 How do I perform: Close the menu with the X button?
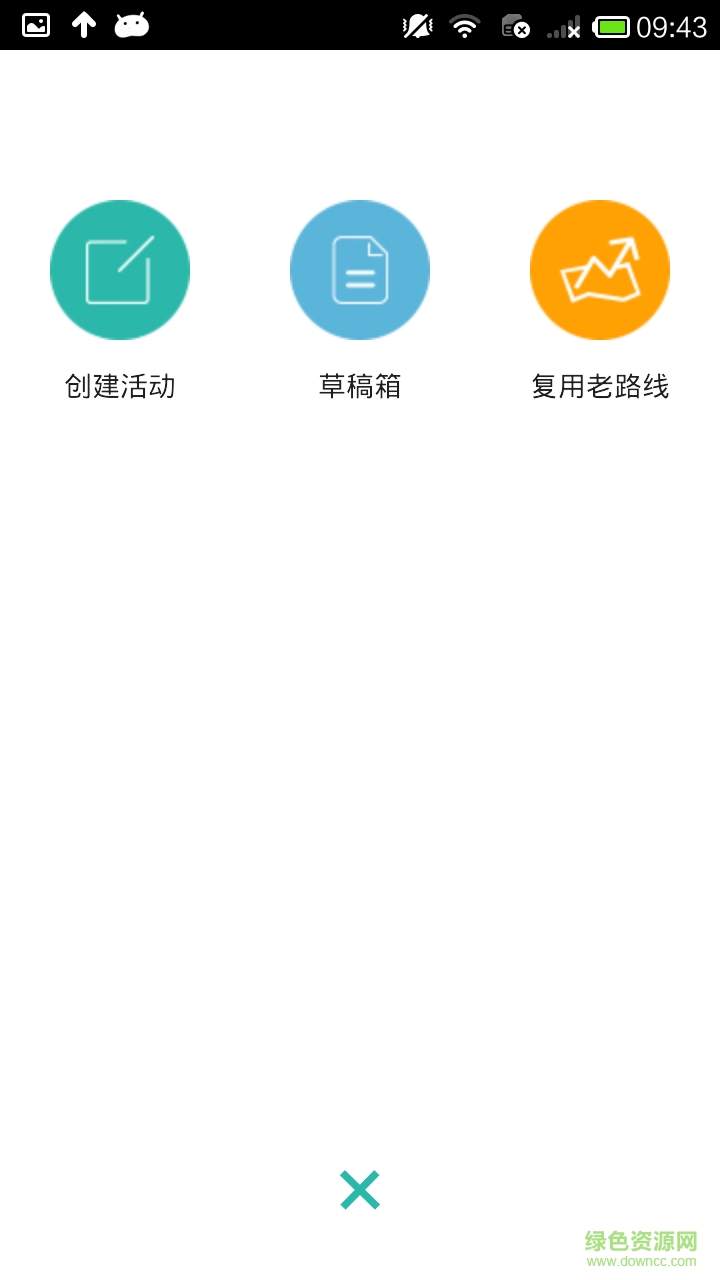pyautogui.click(x=360, y=1189)
